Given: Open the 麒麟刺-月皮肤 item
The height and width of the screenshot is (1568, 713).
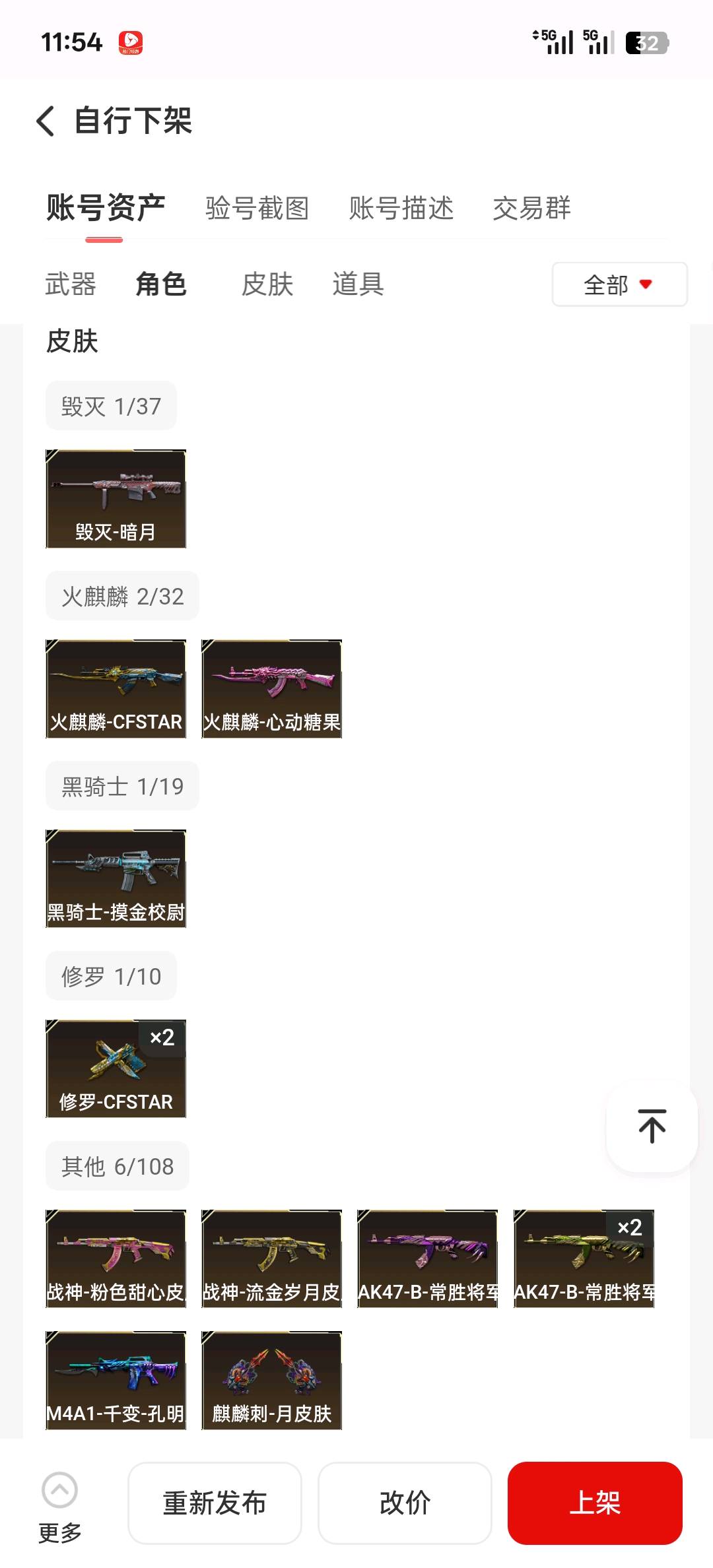Looking at the screenshot, I should [271, 1381].
